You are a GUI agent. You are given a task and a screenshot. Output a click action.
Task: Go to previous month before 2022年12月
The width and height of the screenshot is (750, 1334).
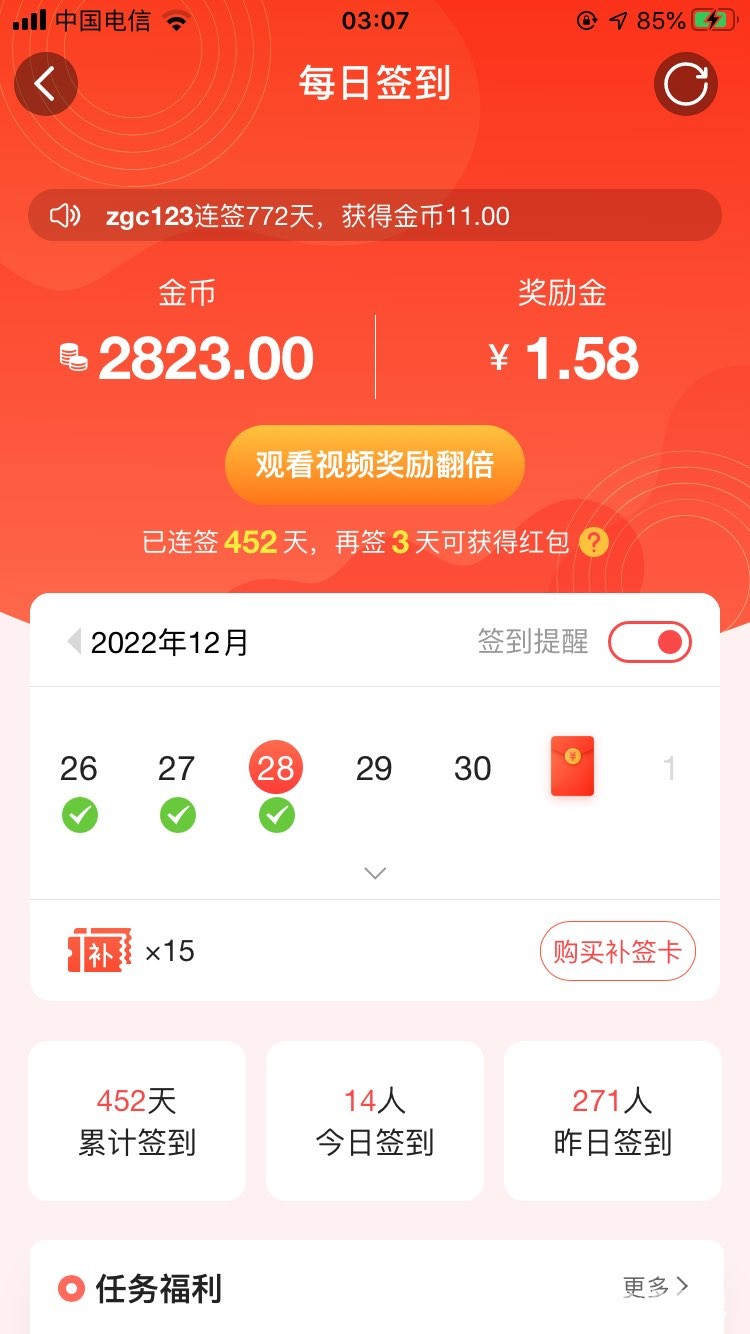pos(74,642)
